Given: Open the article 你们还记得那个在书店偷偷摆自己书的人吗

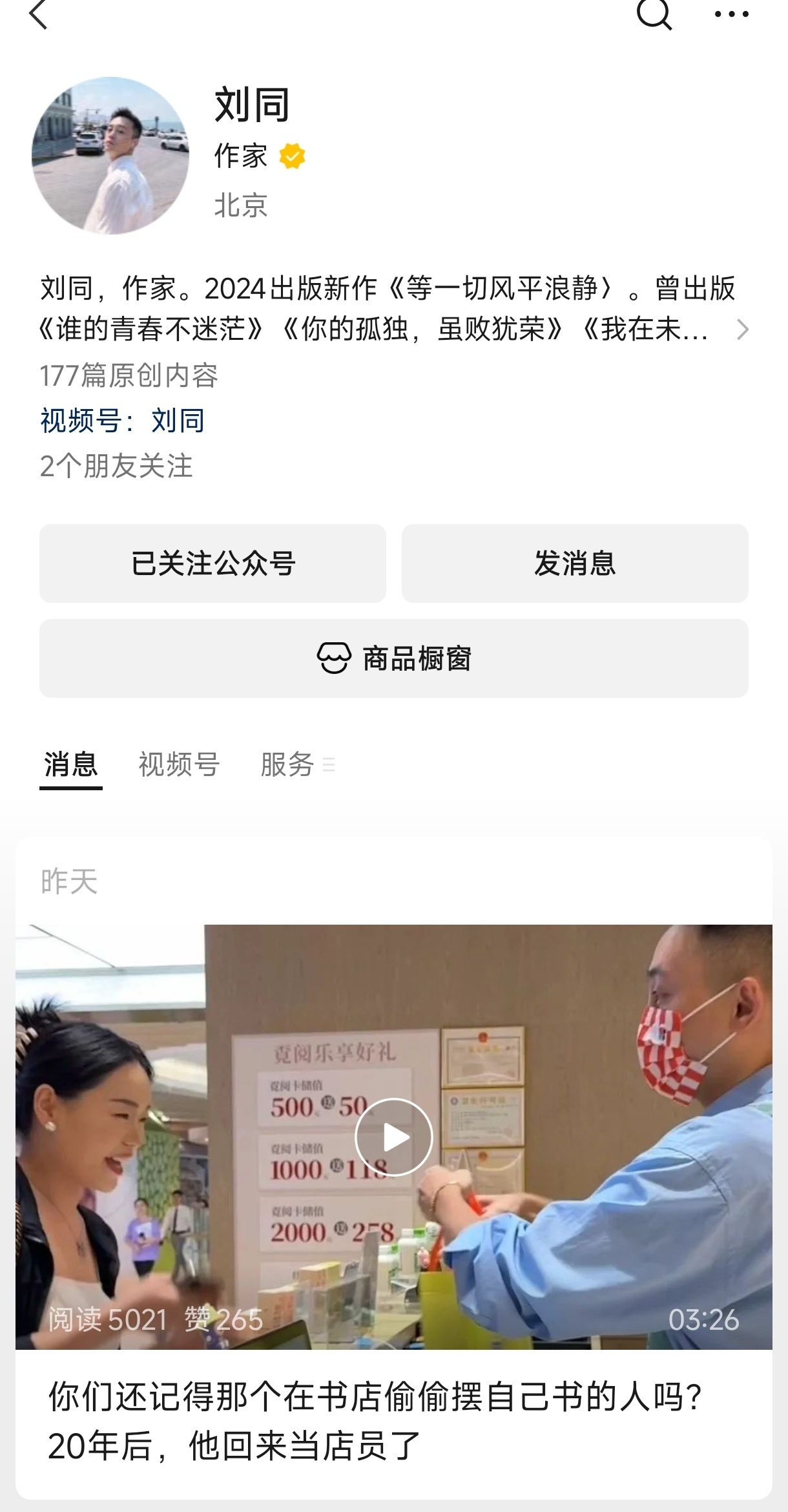Looking at the screenshot, I should coord(375,1422).
